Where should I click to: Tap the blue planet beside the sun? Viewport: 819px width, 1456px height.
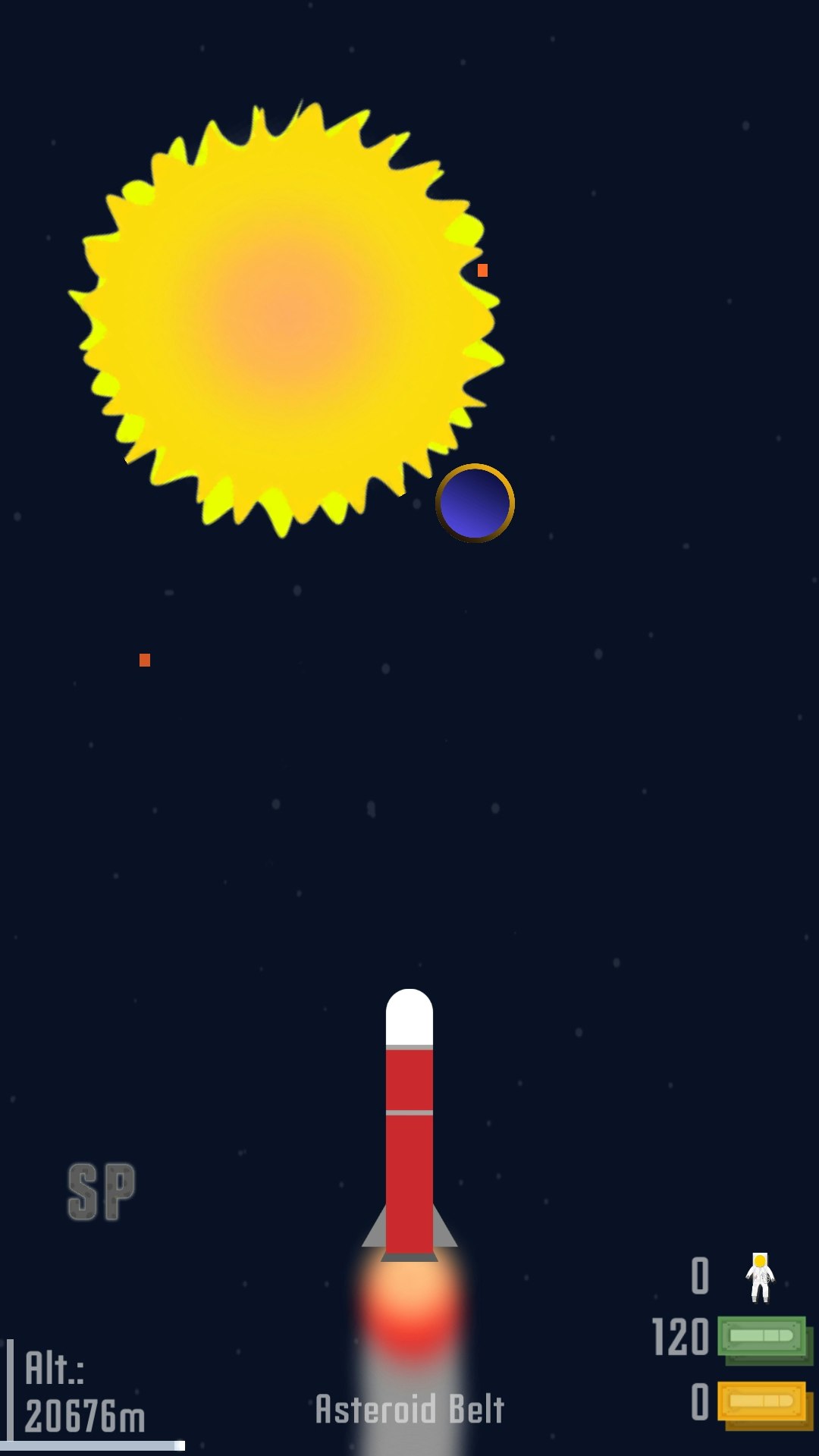pyautogui.click(x=475, y=503)
